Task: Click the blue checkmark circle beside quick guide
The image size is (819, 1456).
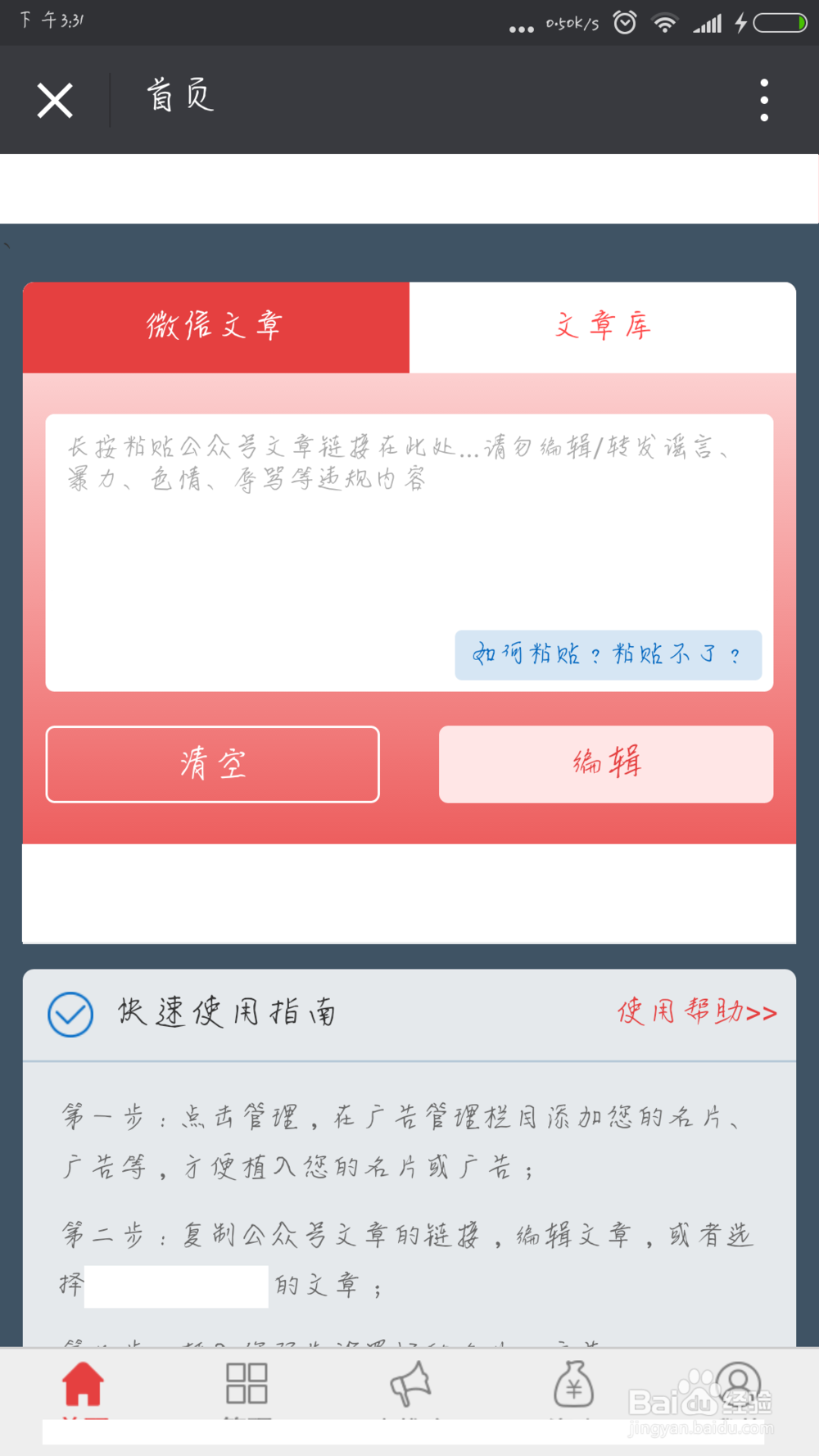Action: point(70,1014)
